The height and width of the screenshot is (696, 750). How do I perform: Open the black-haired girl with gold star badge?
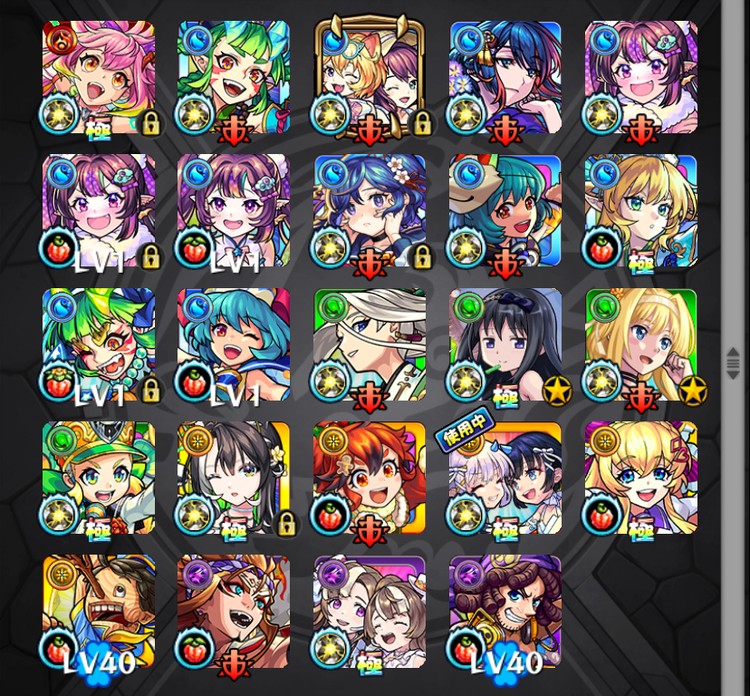click(505, 344)
